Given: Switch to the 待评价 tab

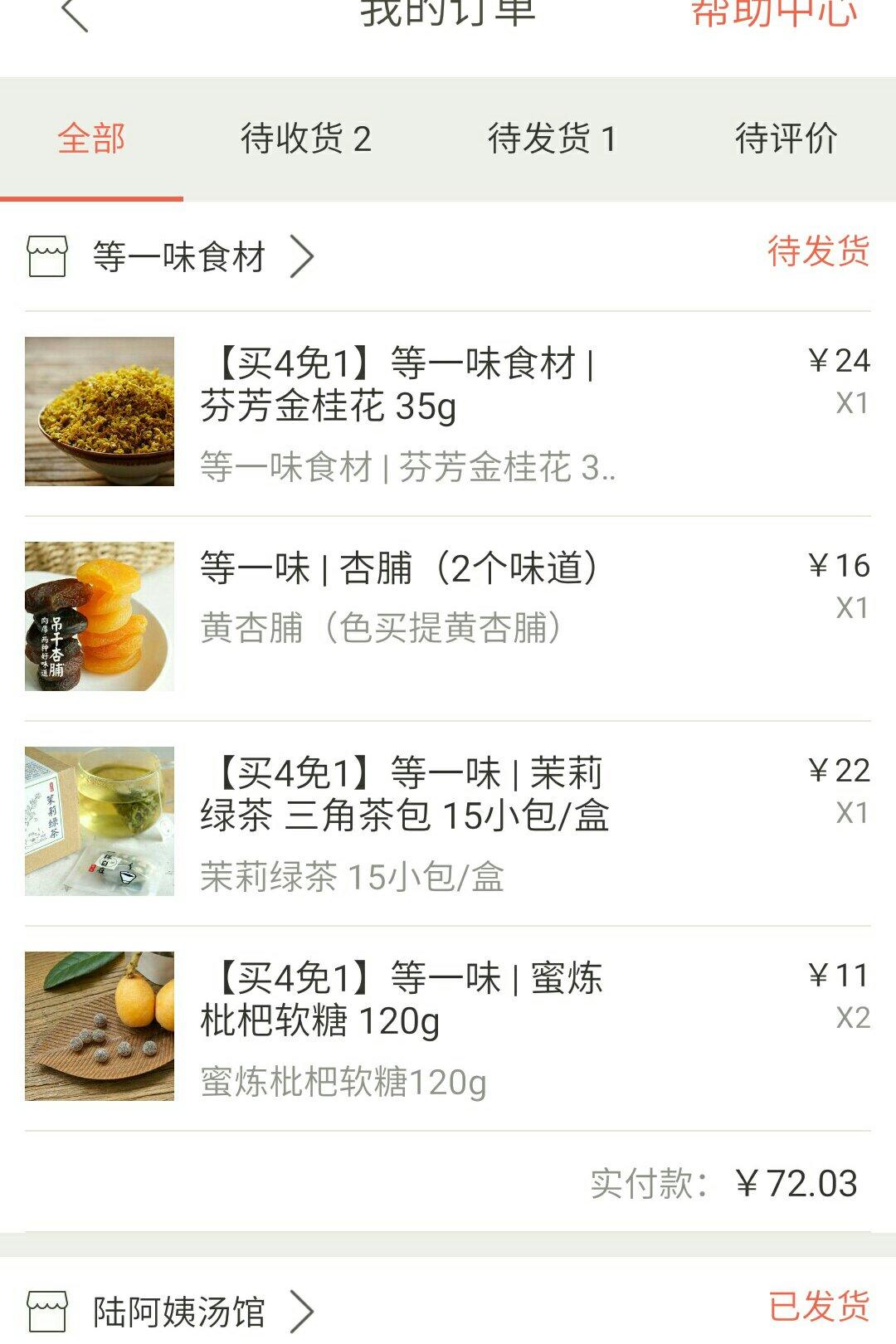Looking at the screenshot, I should coord(786,139).
